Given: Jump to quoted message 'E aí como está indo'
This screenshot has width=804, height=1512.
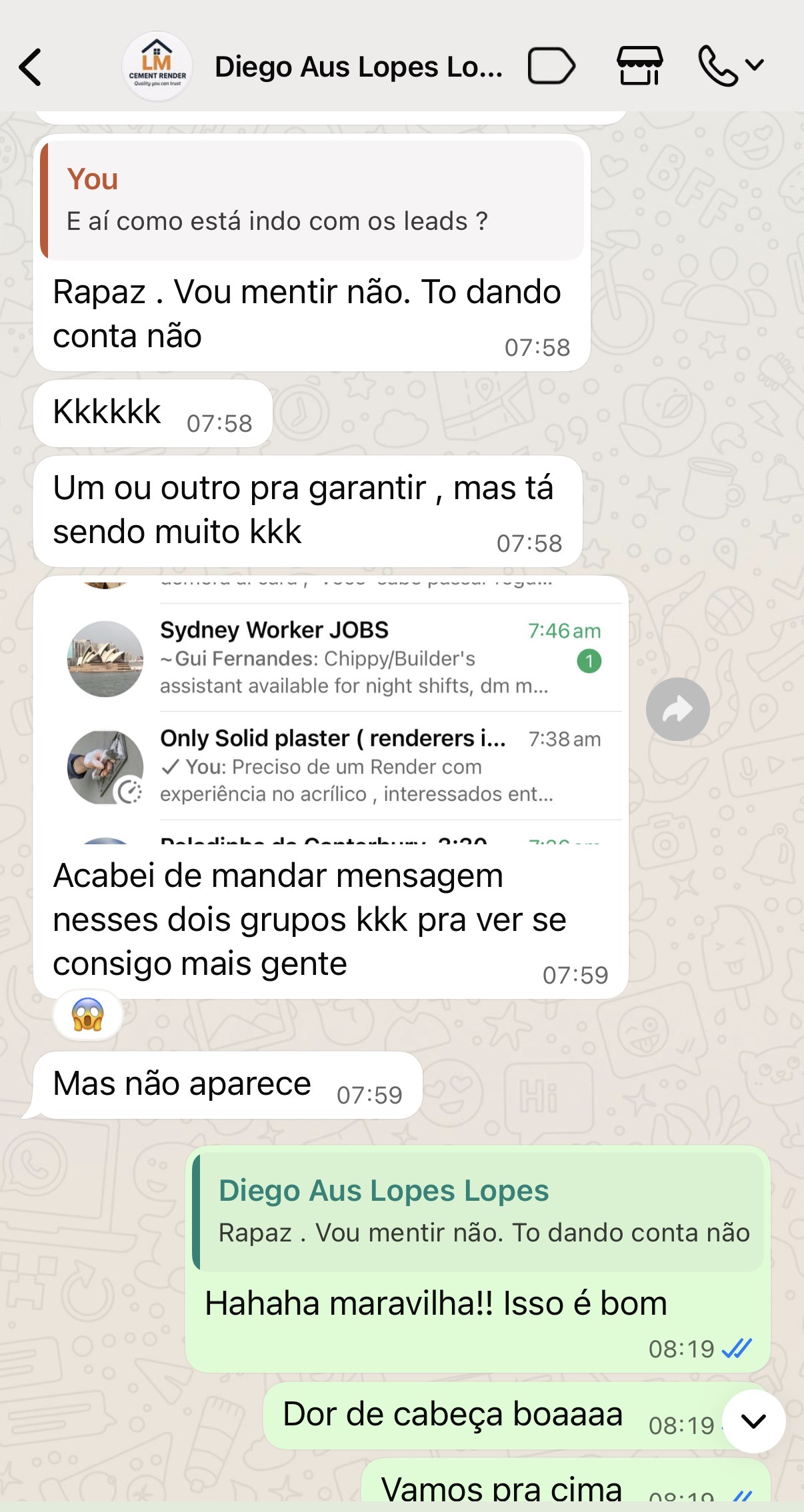Looking at the screenshot, I should point(312,200).
